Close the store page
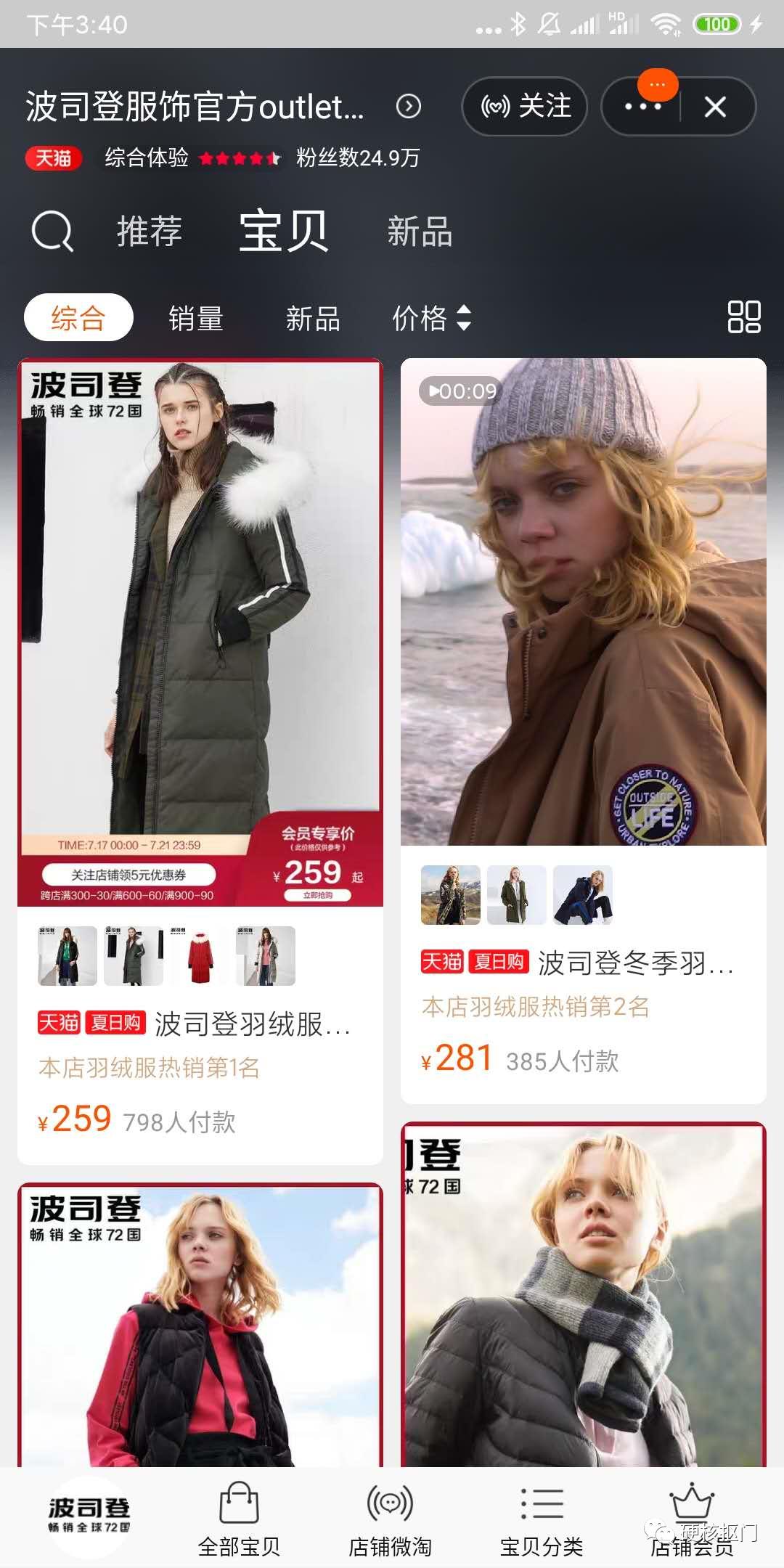This screenshot has height=1568, width=784. pos(715,107)
